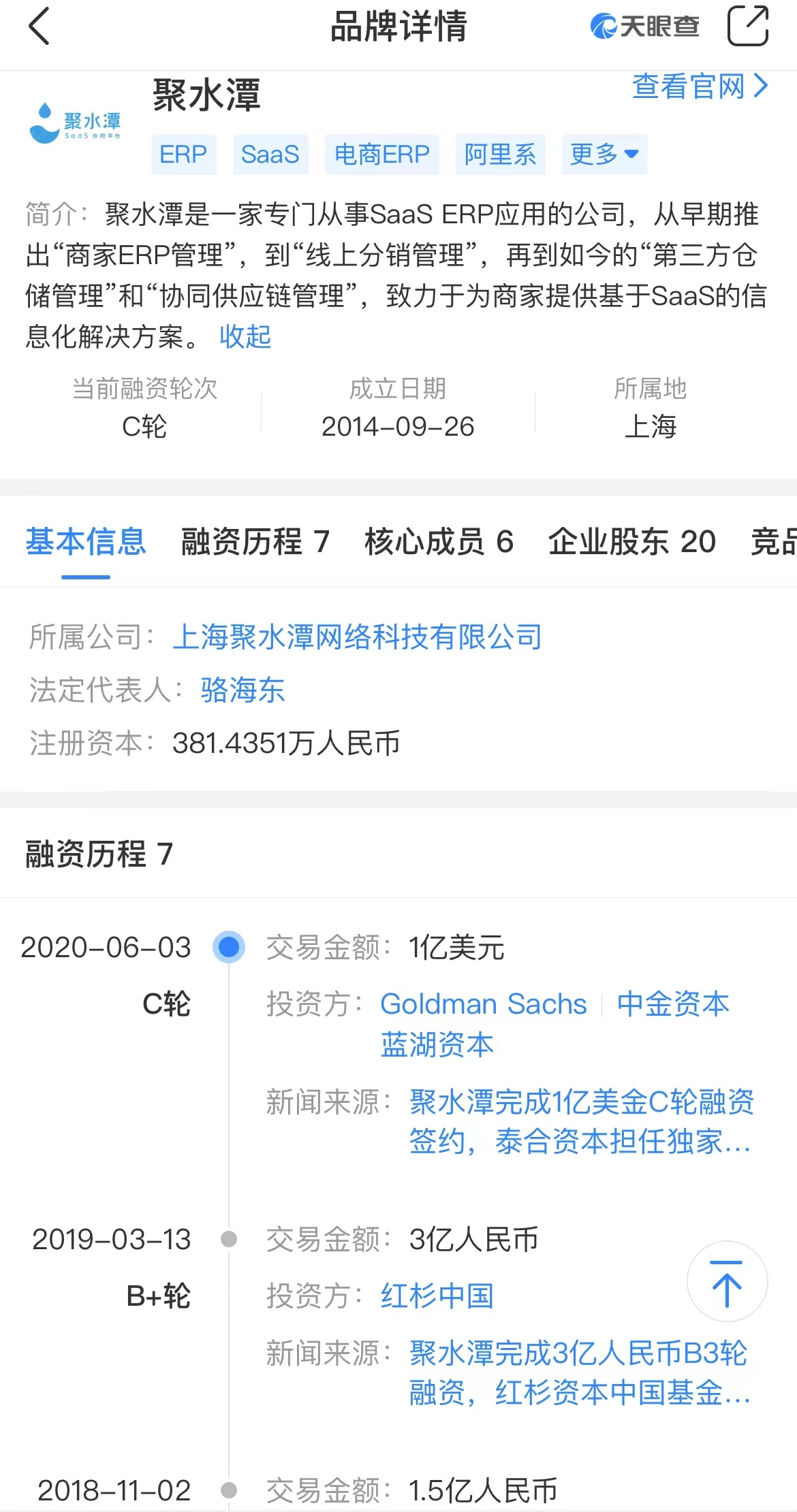
Task: Open the 电商ERP tag
Action: point(381,155)
